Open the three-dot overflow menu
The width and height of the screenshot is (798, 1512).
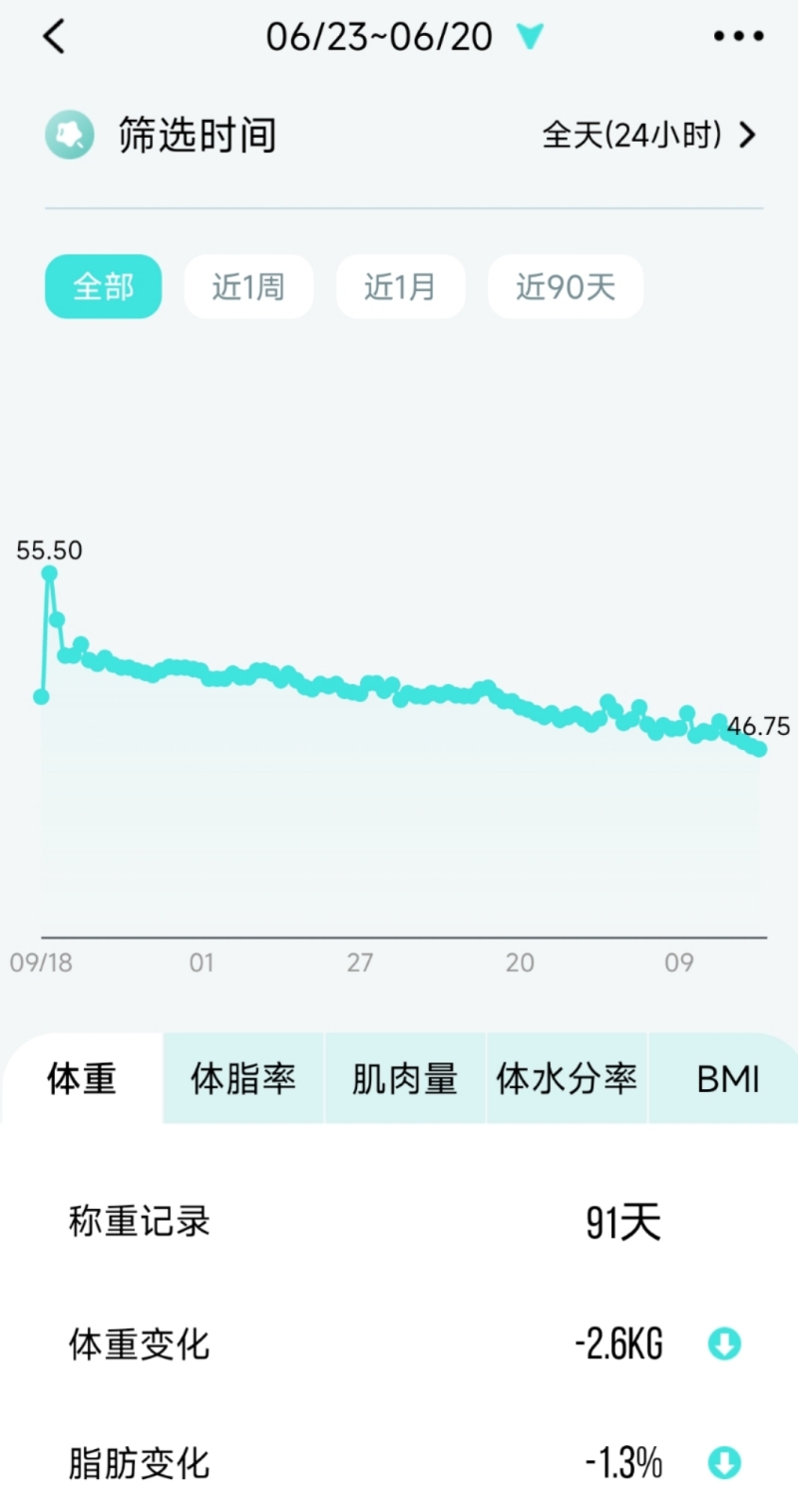click(x=738, y=37)
